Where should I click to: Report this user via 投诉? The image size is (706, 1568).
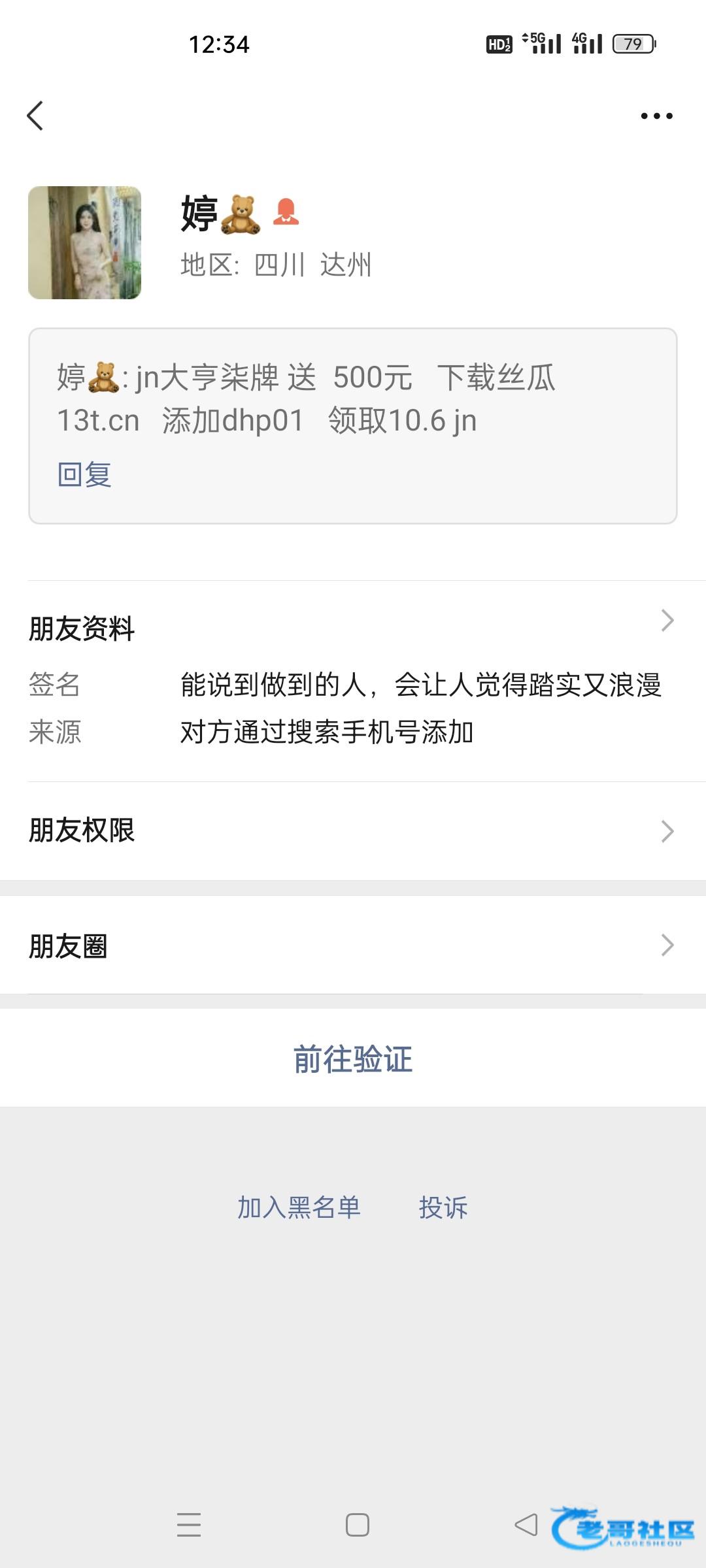tap(443, 1207)
